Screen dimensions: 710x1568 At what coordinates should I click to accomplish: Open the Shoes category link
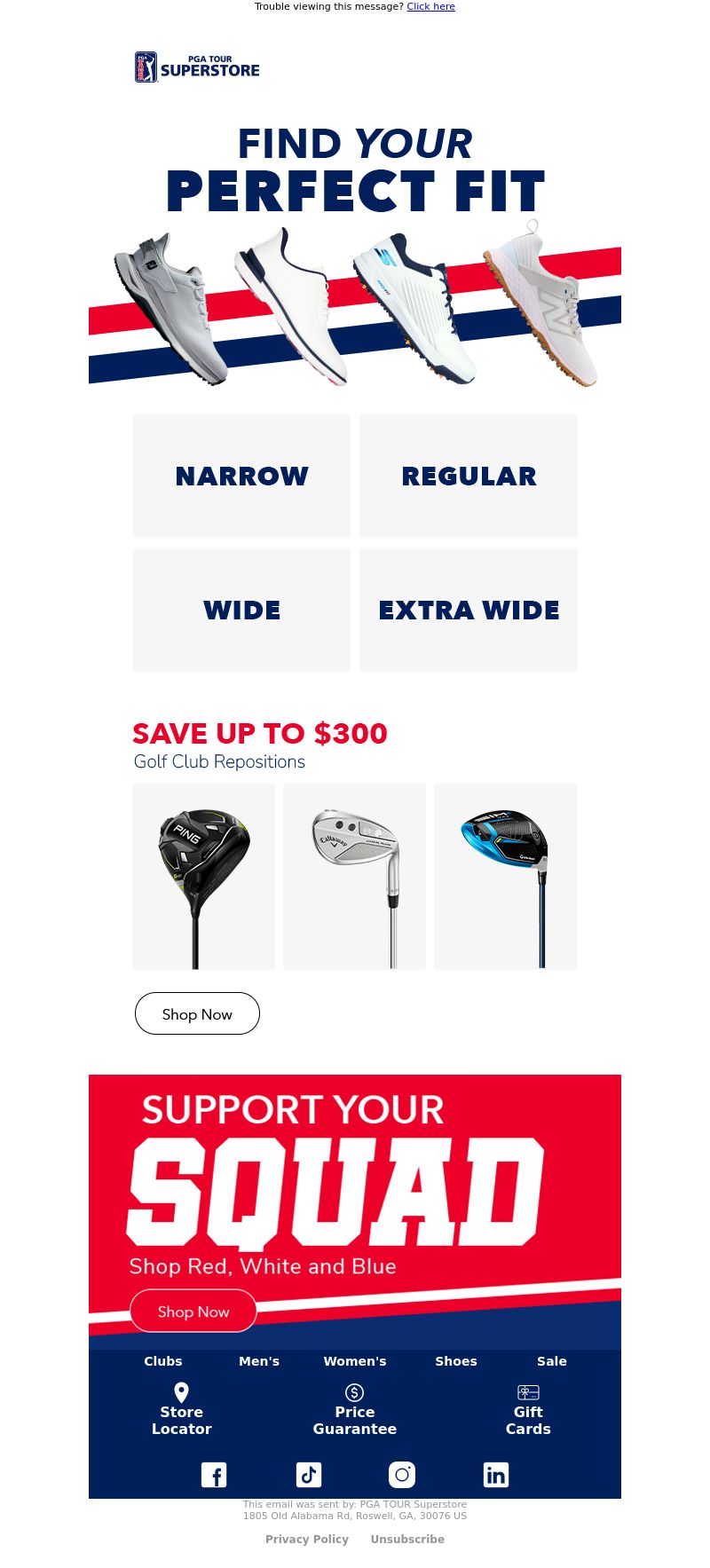click(456, 1361)
